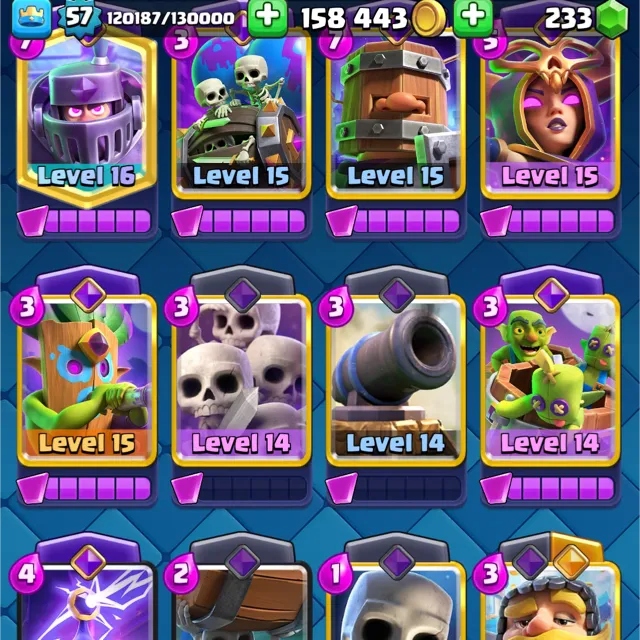Select the Level 14 Skeleton Army card
Viewport: 640px width, 640px height.
coord(240,380)
